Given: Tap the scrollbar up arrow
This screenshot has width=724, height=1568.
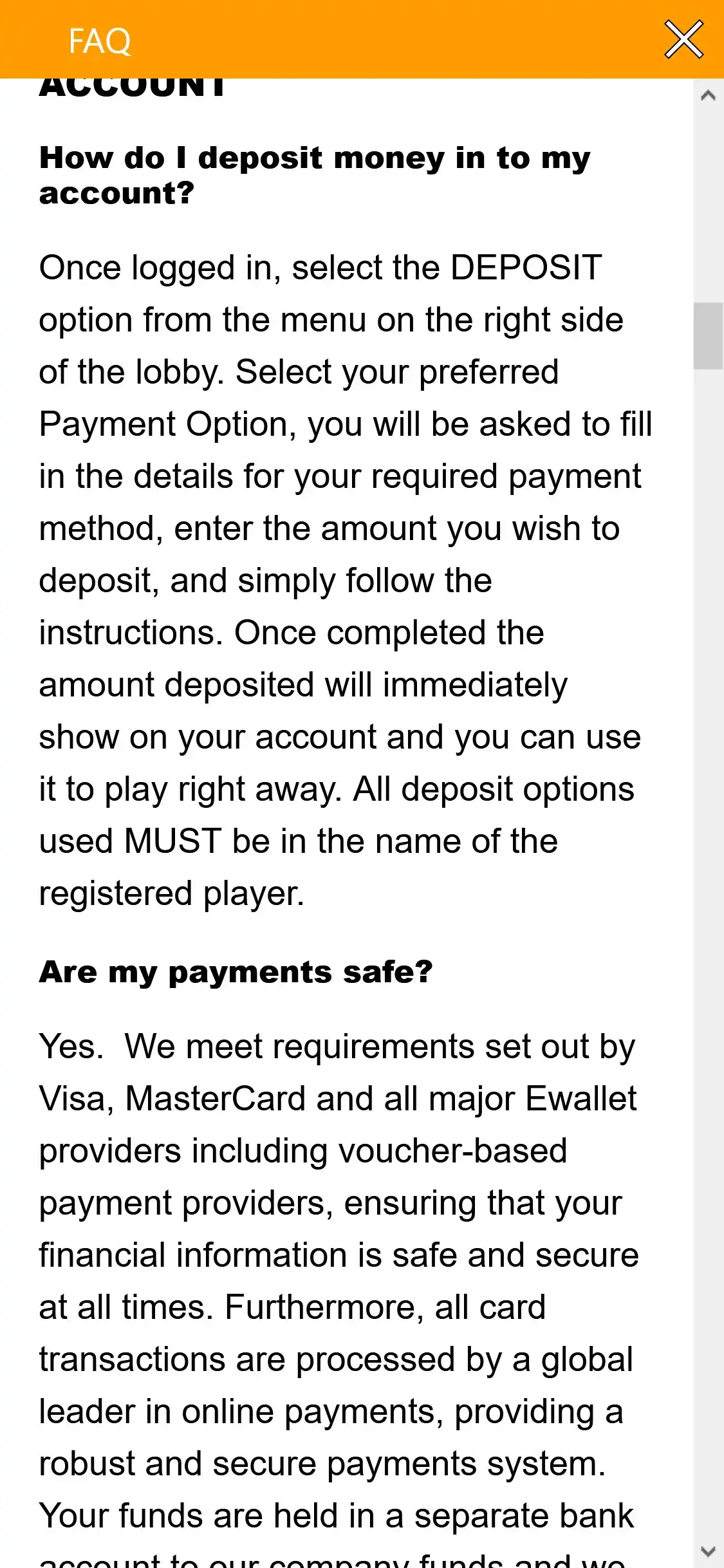Looking at the screenshot, I should [708, 96].
